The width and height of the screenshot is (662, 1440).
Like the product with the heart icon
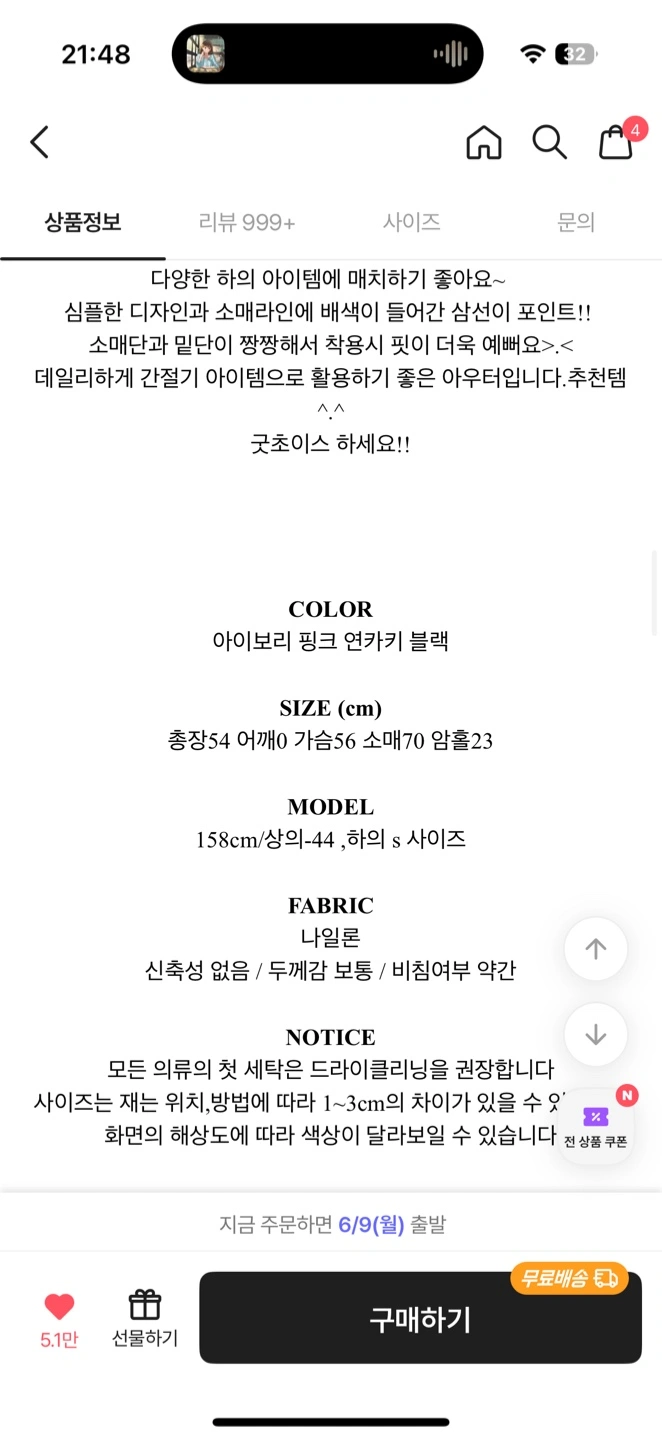pos(59,1319)
